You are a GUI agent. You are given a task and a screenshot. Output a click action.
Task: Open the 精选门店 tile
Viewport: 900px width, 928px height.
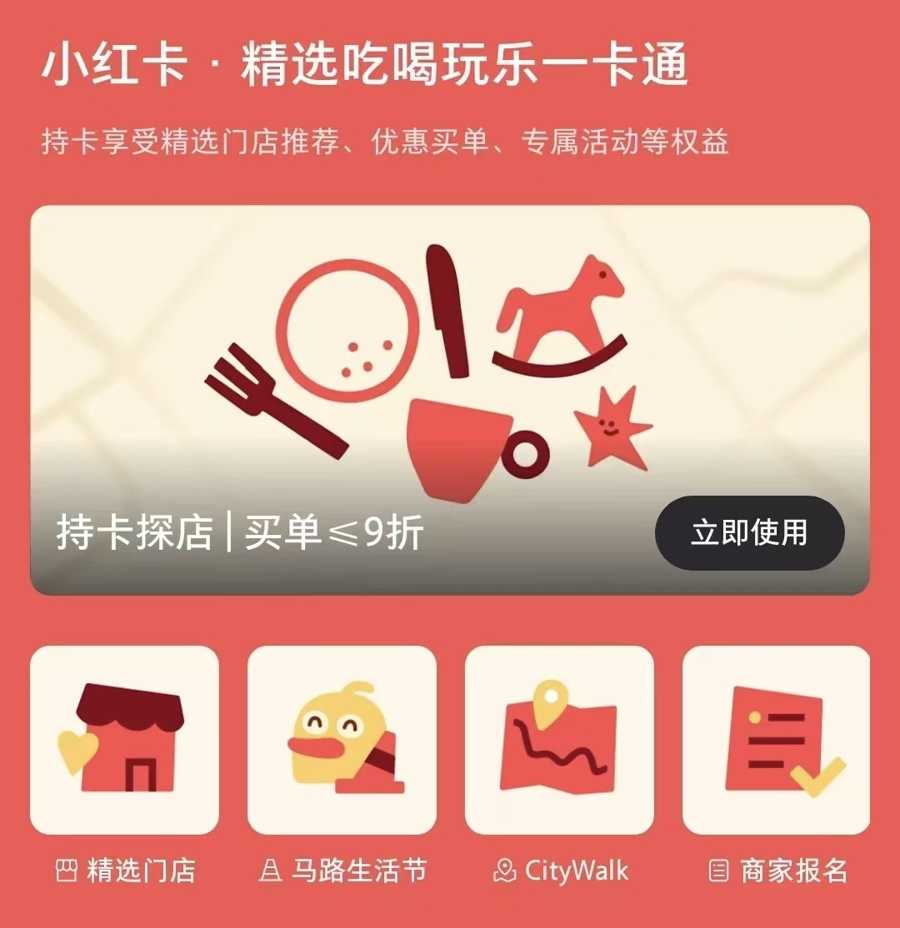point(125,740)
